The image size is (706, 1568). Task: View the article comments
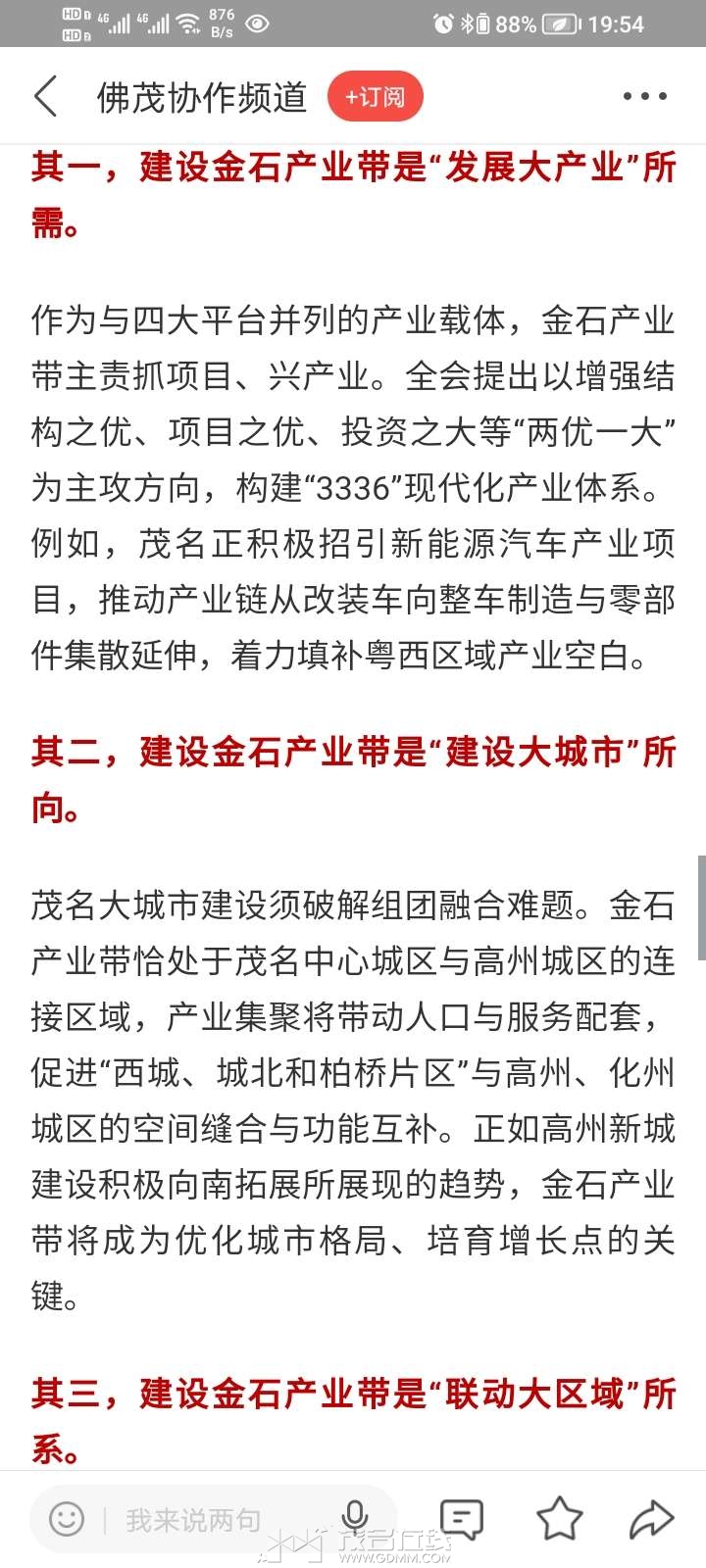click(x=461, y=1519)
